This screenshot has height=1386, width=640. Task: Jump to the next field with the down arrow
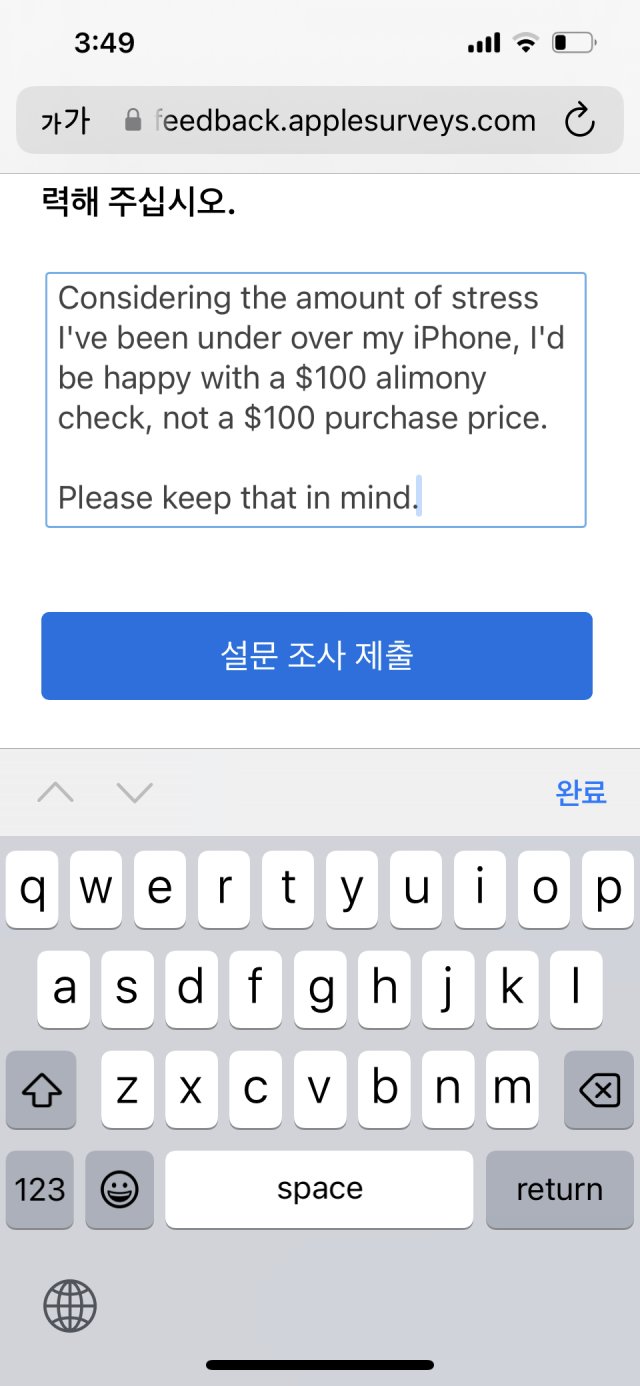[x=135, y=793]
